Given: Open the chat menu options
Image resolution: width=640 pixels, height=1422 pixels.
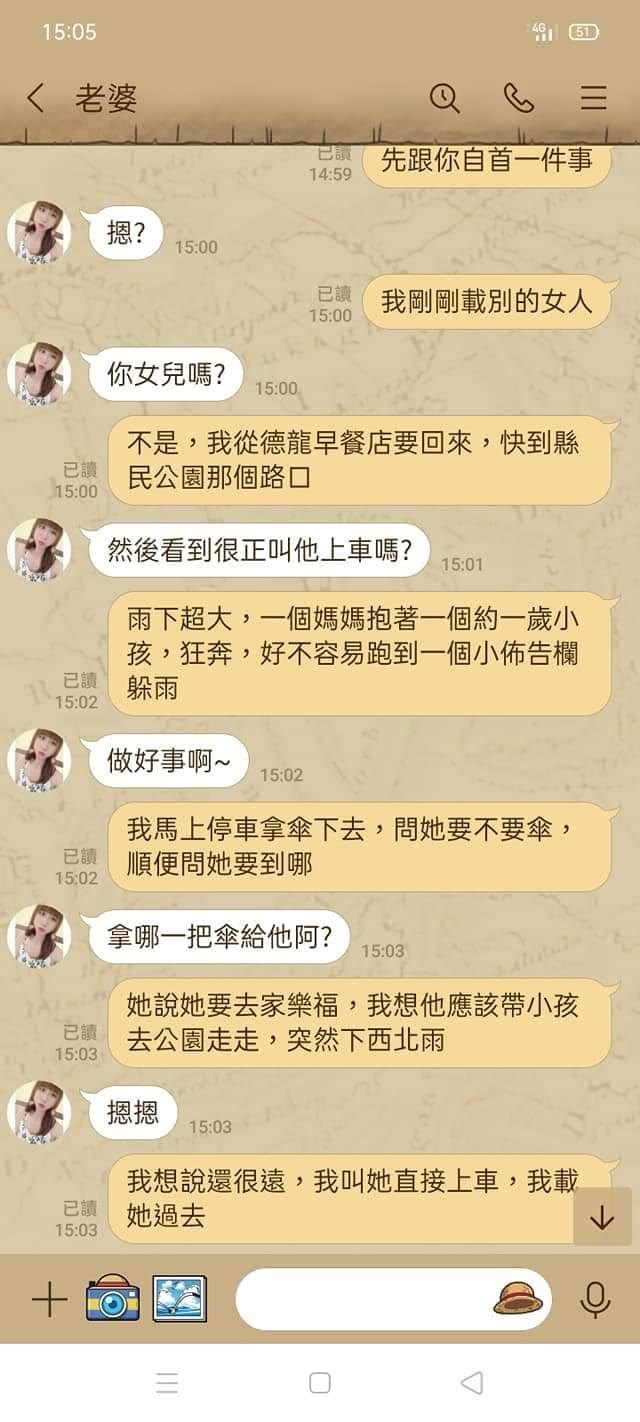Looking at the screenshot, I should click(x=594, y=98).
